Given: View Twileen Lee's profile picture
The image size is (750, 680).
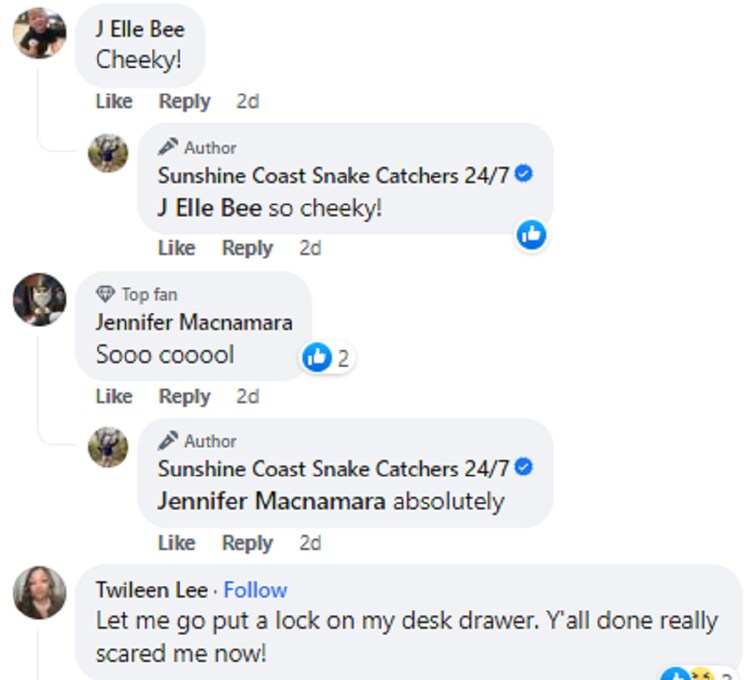Looking at the screenshot, I should pyautogui.click(x=40, y=594).
